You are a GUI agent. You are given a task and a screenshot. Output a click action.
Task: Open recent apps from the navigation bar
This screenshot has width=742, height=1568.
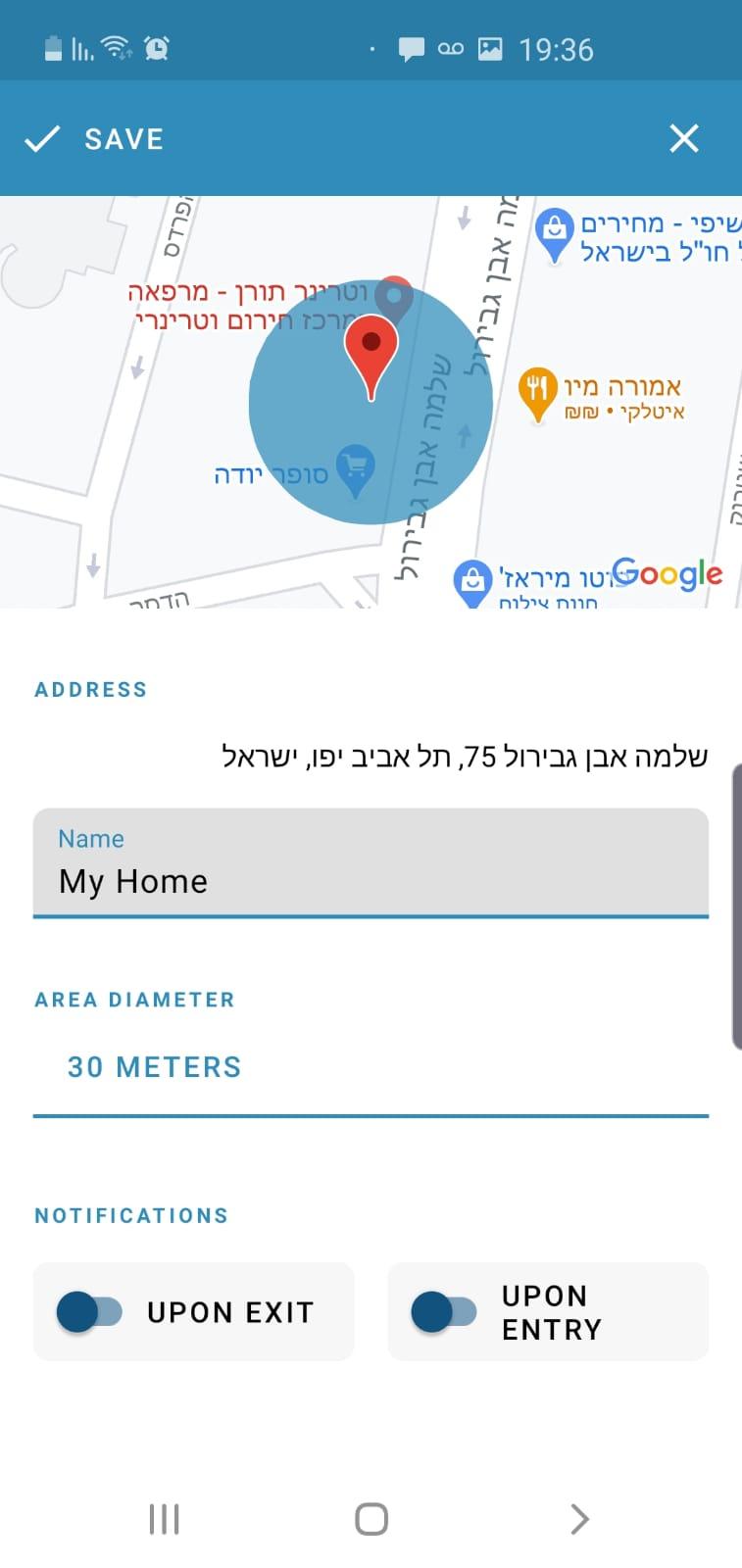pyautogui.click(x=164, y=1519)
